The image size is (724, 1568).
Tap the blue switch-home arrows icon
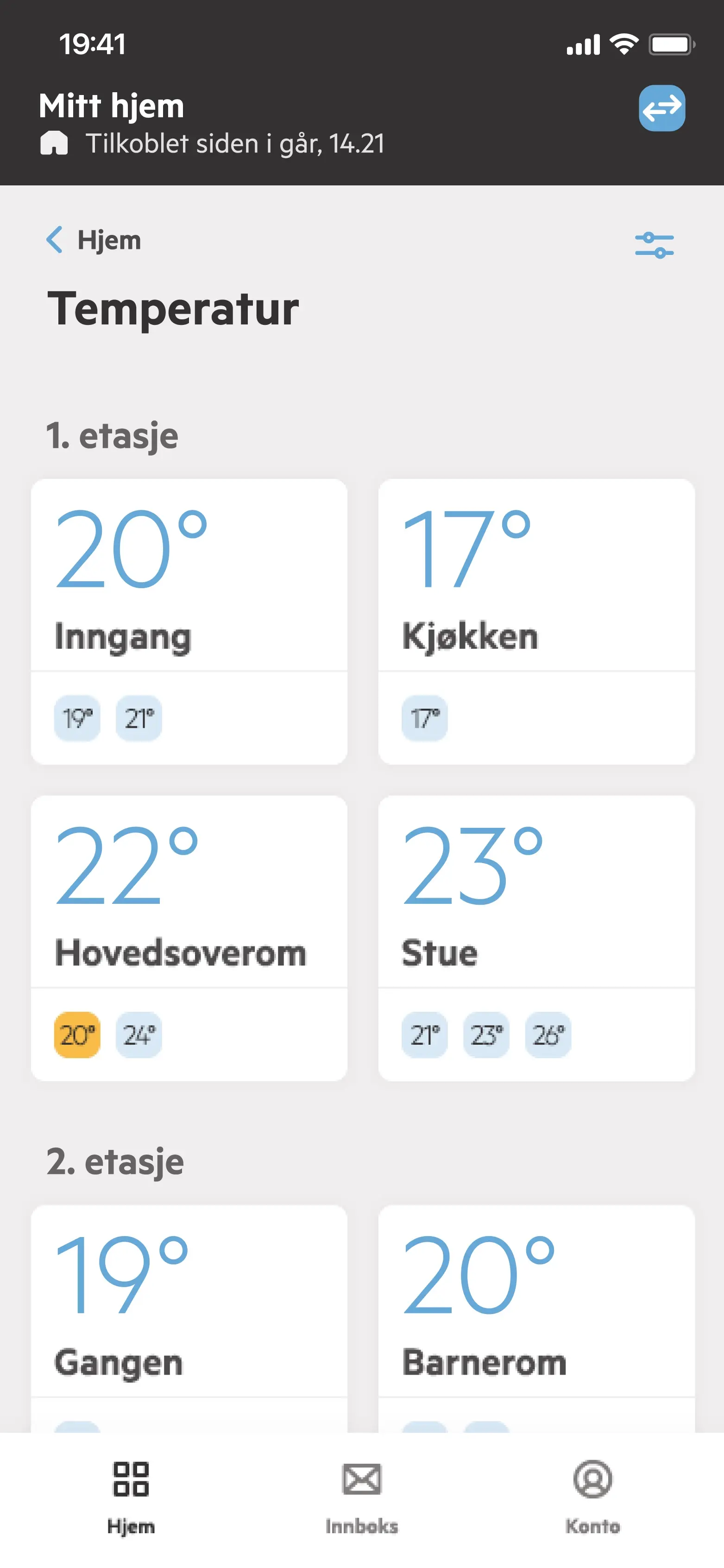click(x=661, y=108)
